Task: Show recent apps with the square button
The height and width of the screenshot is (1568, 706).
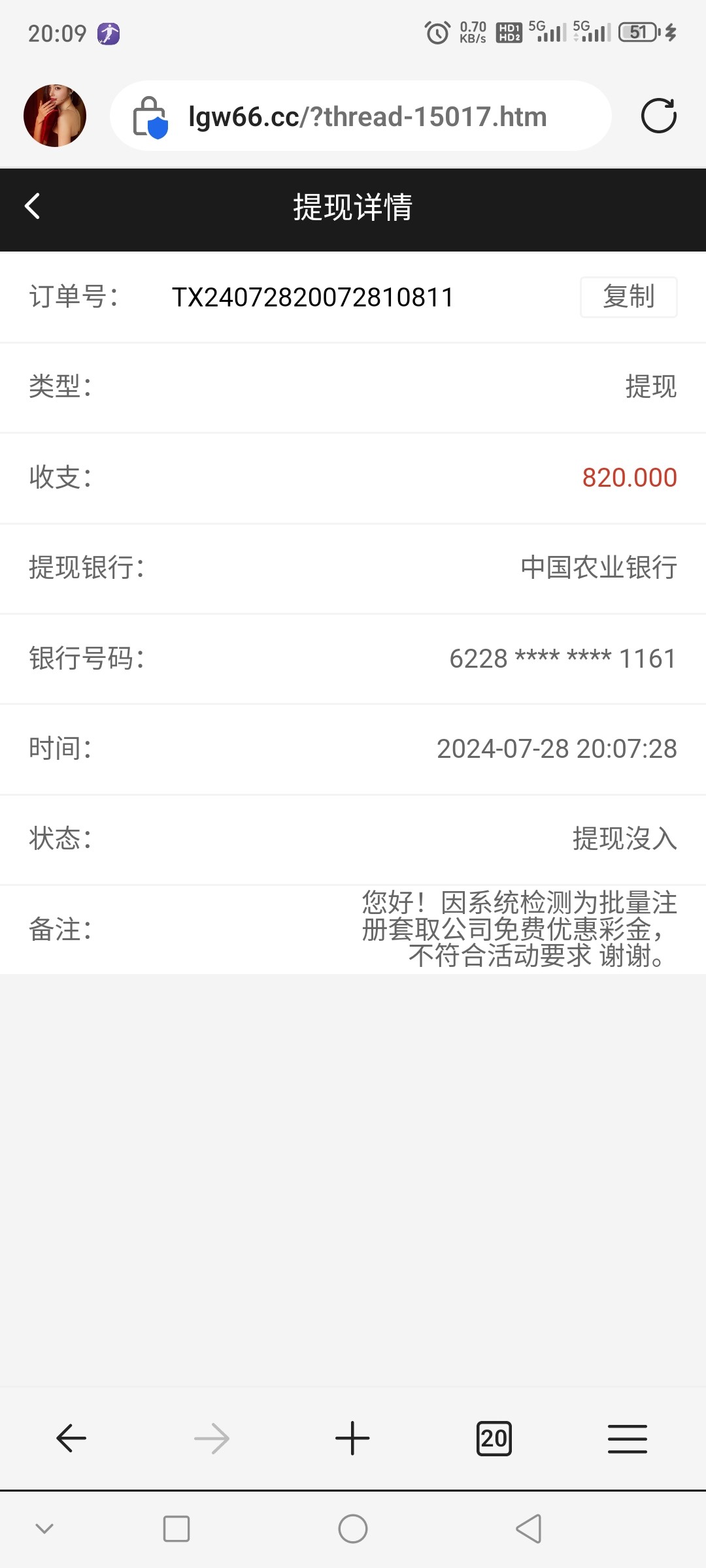Action: 176,1529
